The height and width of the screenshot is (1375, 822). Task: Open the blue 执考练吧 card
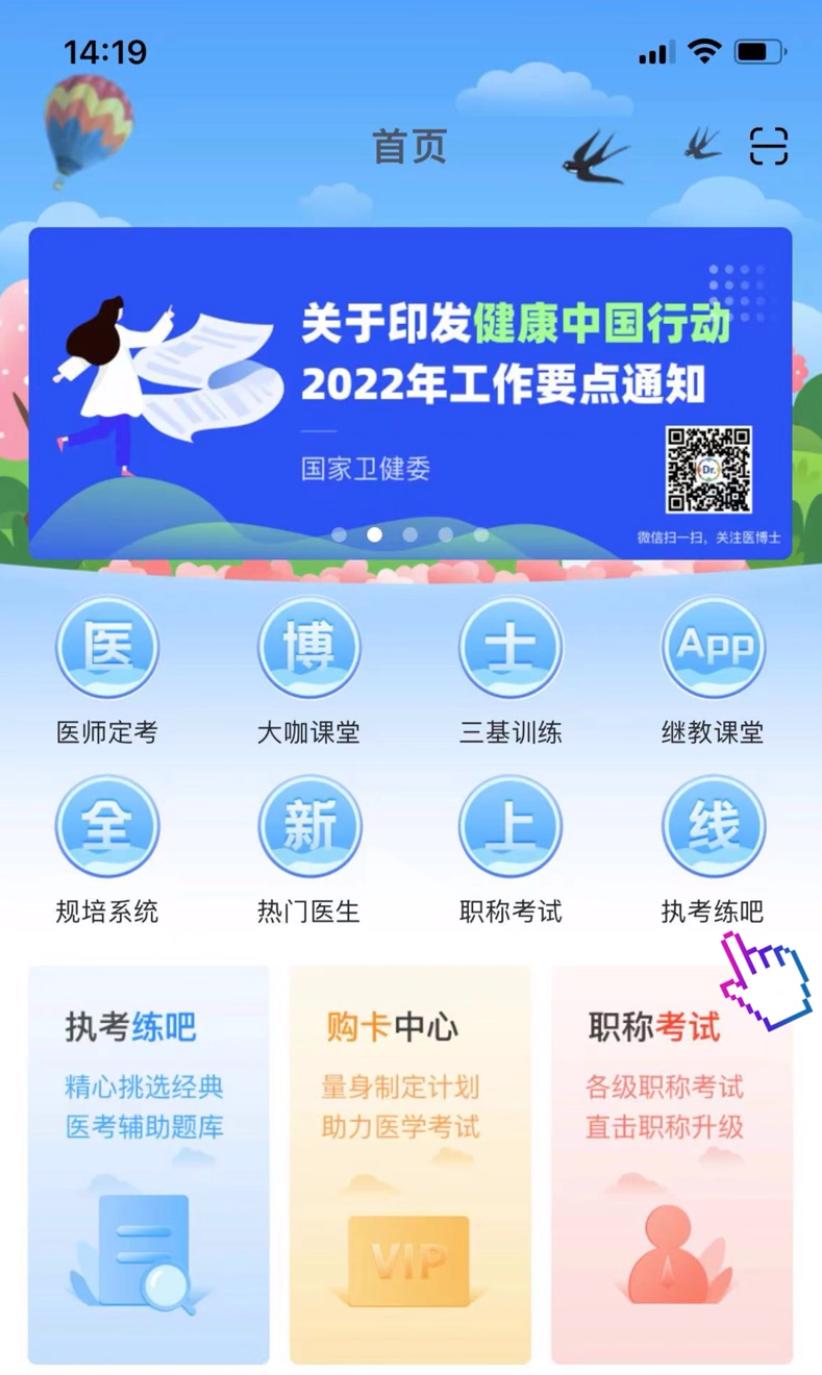tap(148, 1163)
